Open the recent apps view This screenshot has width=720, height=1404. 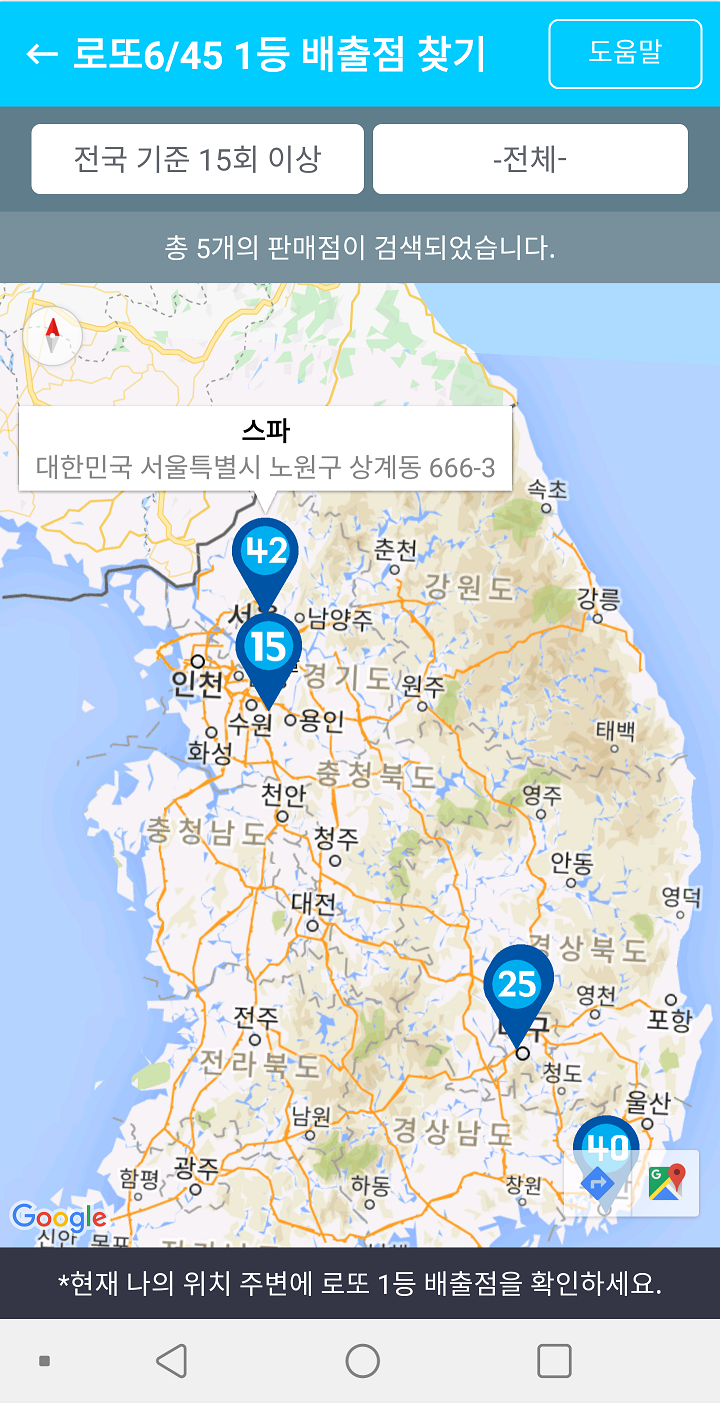(x=554, y=1361)
